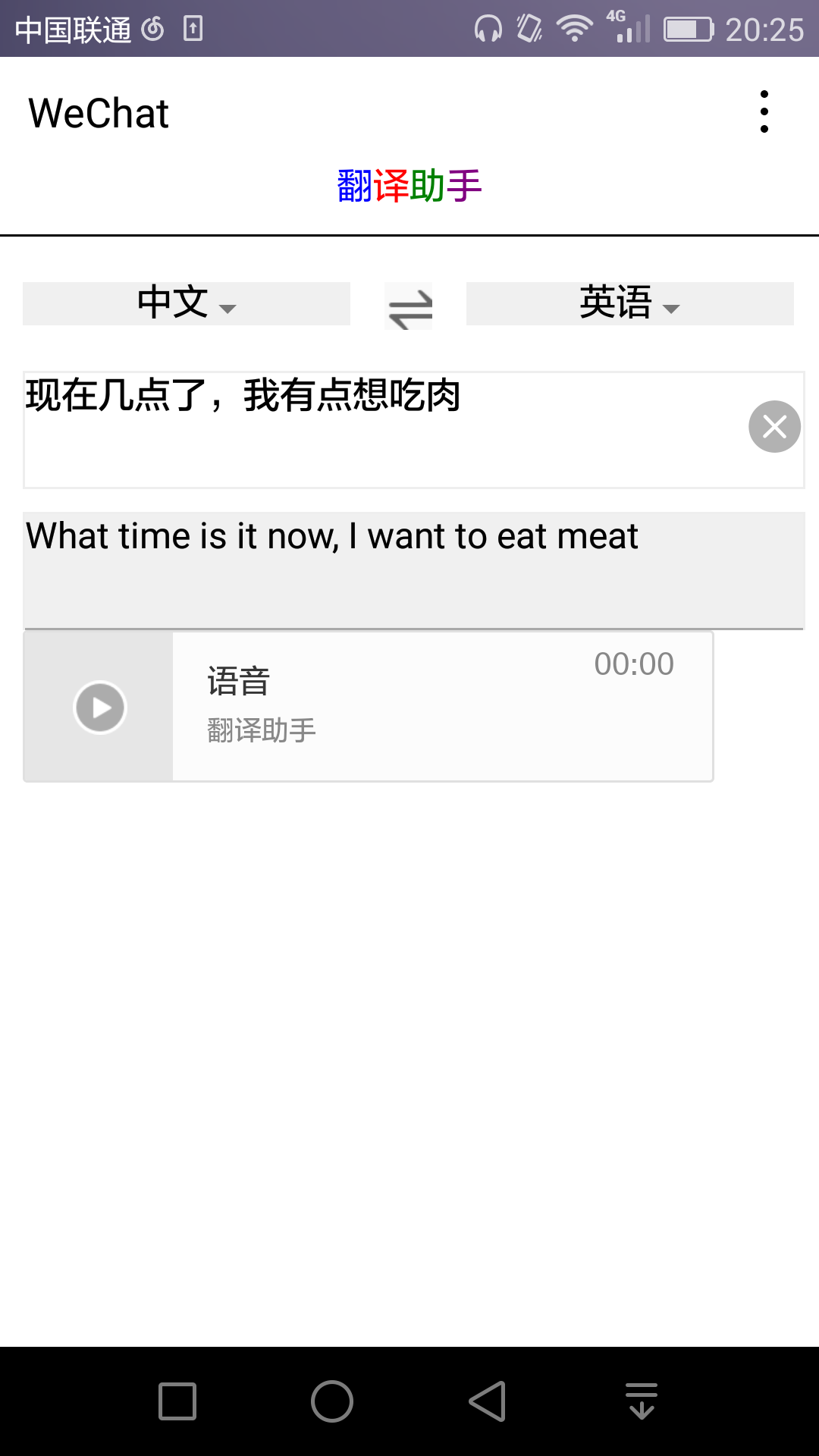819x1456 pixels.
Task: Open the three-dot overflow menu
Action: (764, 111)
